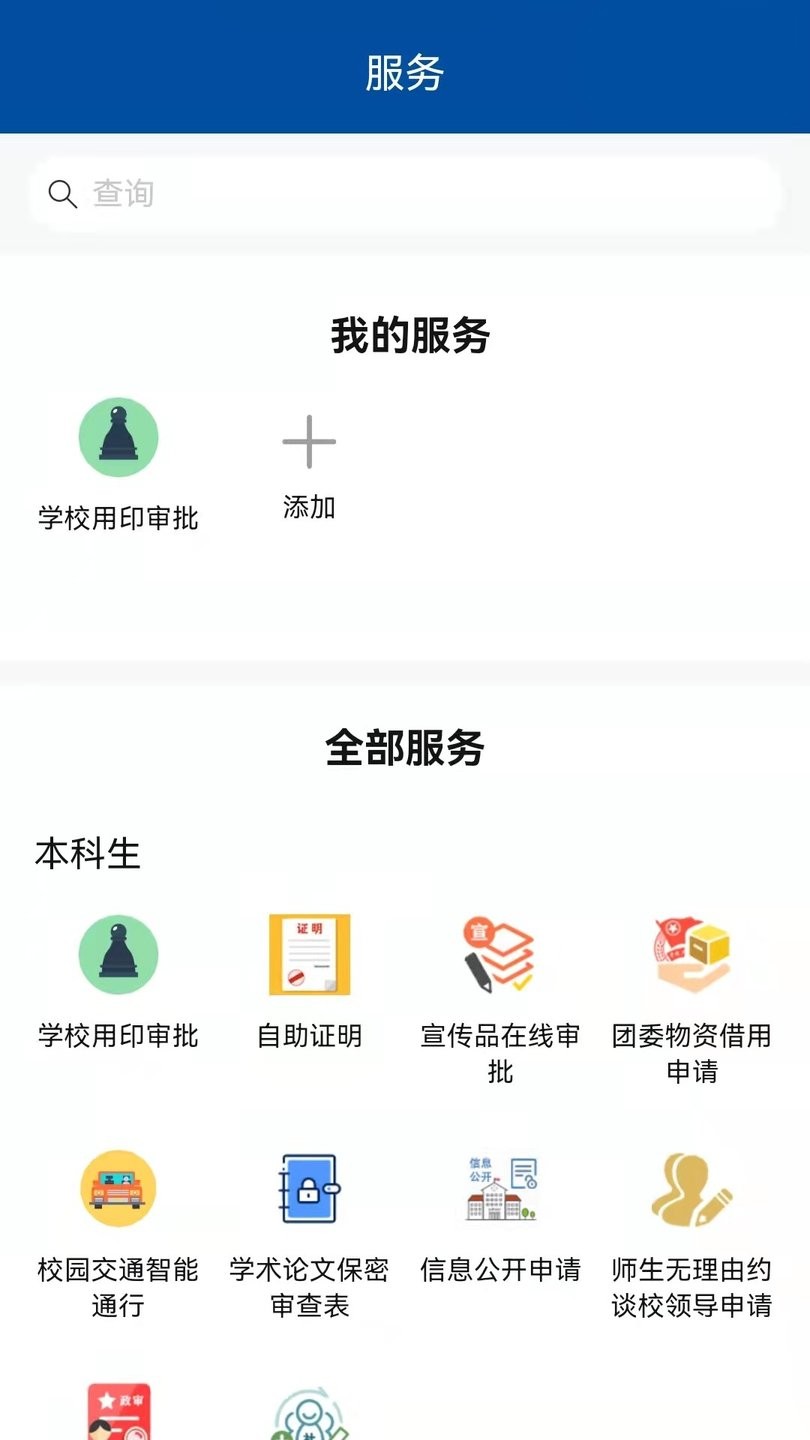点击信息公开申请的大楼图标
Image resolution: width=810 pixels, height=1440 pixels.
click(498, 1187)
